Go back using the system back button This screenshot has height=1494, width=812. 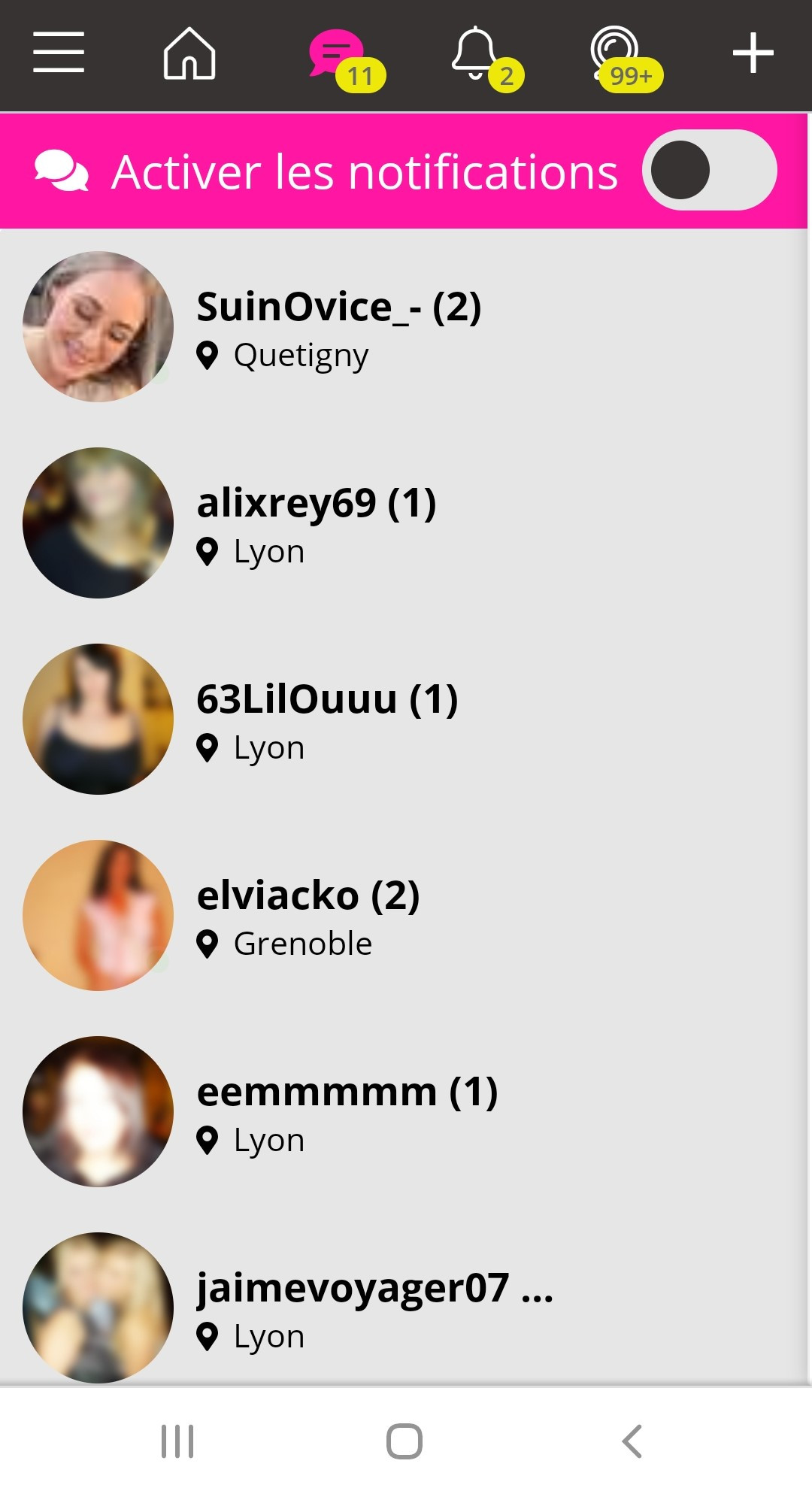632,1441
